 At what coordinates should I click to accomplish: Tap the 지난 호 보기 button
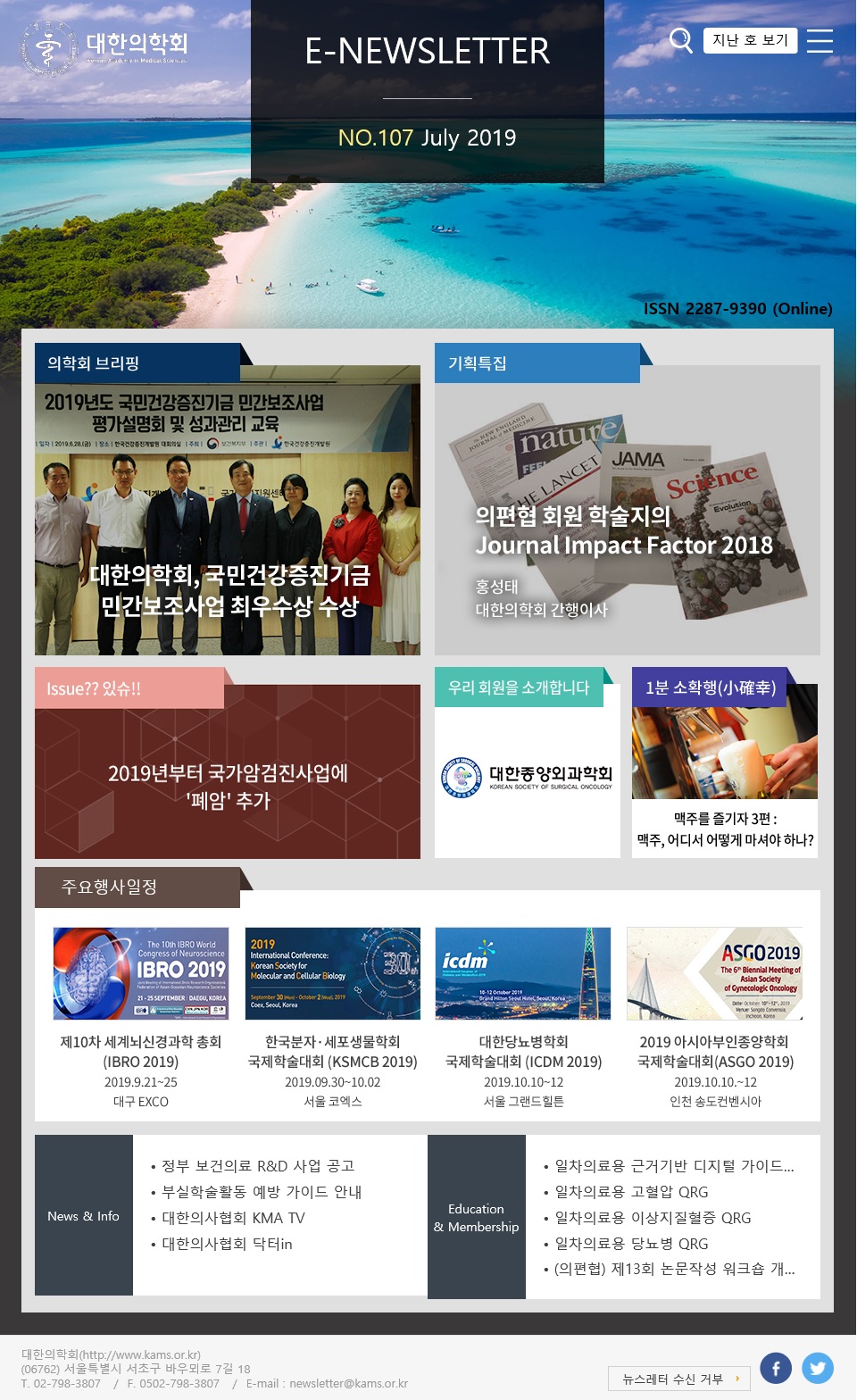tap(750, 40)
